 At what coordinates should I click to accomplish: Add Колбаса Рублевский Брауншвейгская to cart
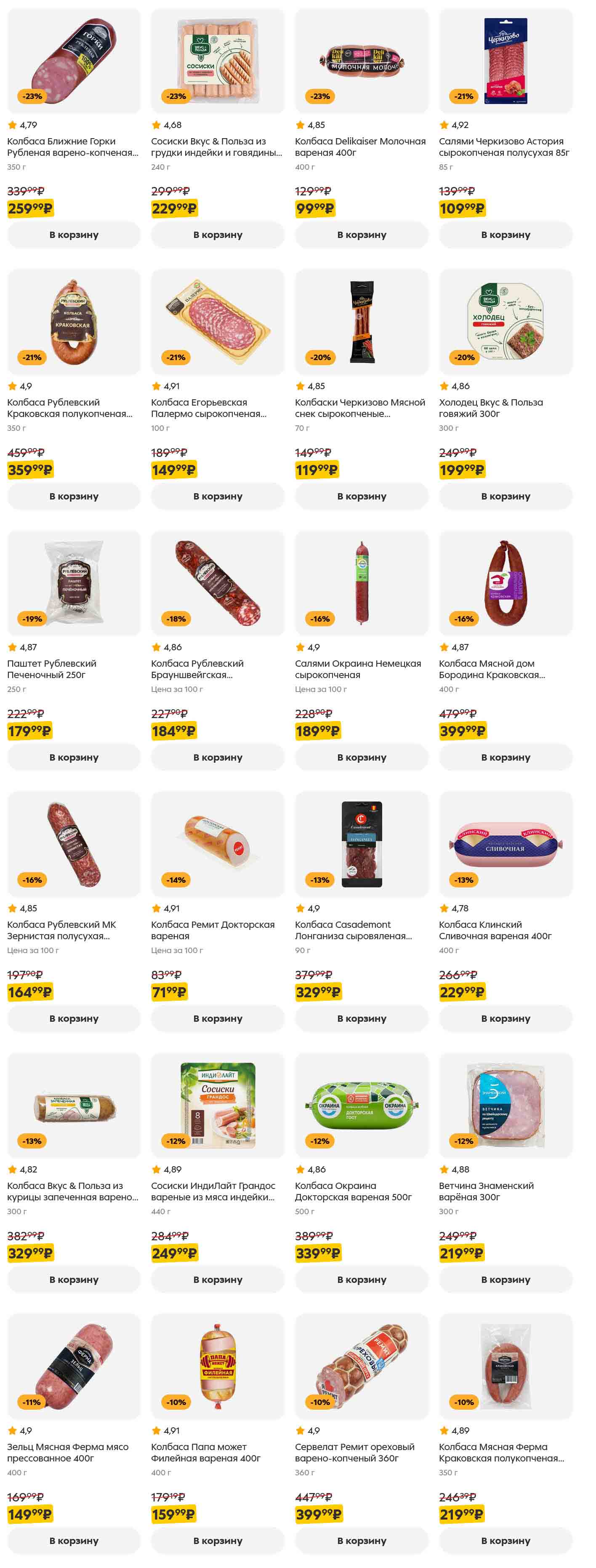coord(217,757)
